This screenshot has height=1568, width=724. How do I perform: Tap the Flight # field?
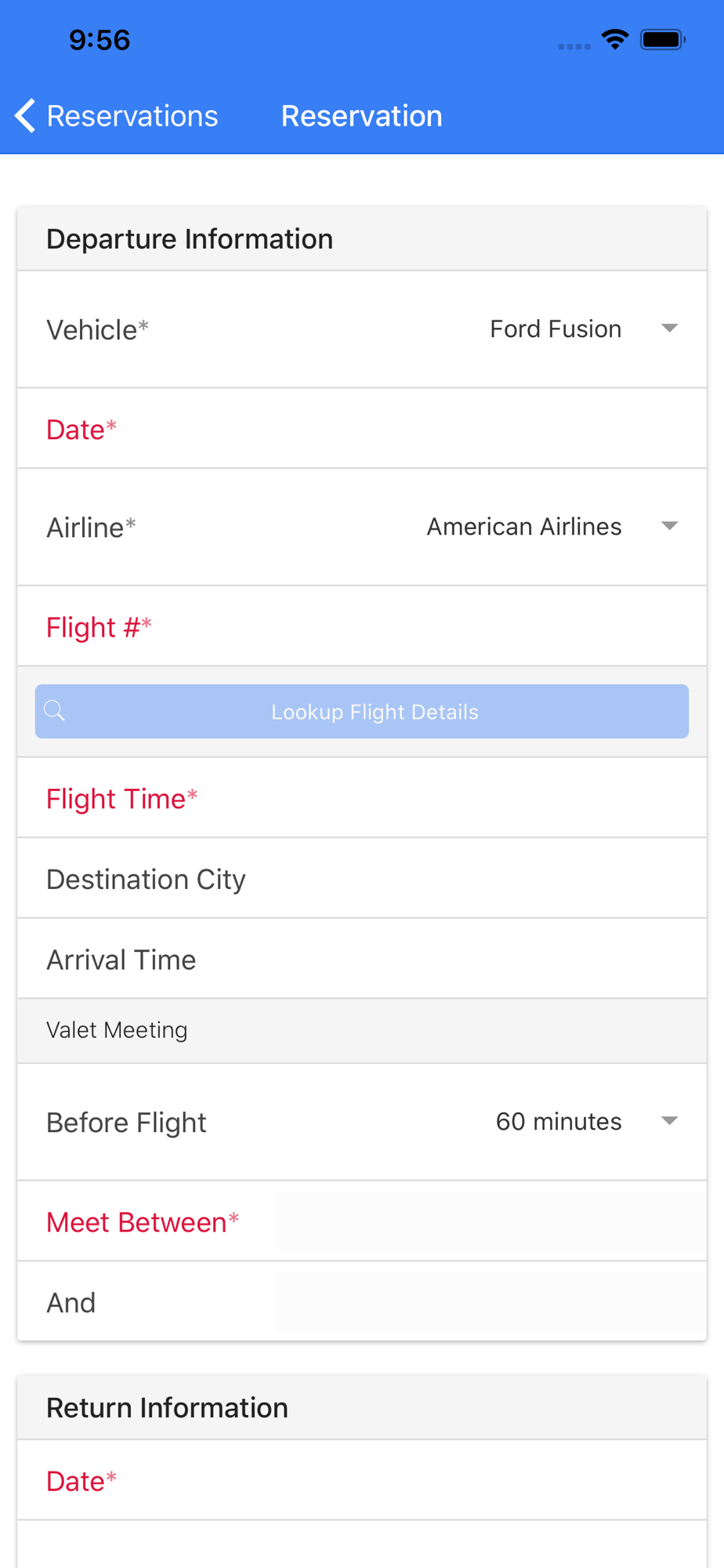coord(362,626)
